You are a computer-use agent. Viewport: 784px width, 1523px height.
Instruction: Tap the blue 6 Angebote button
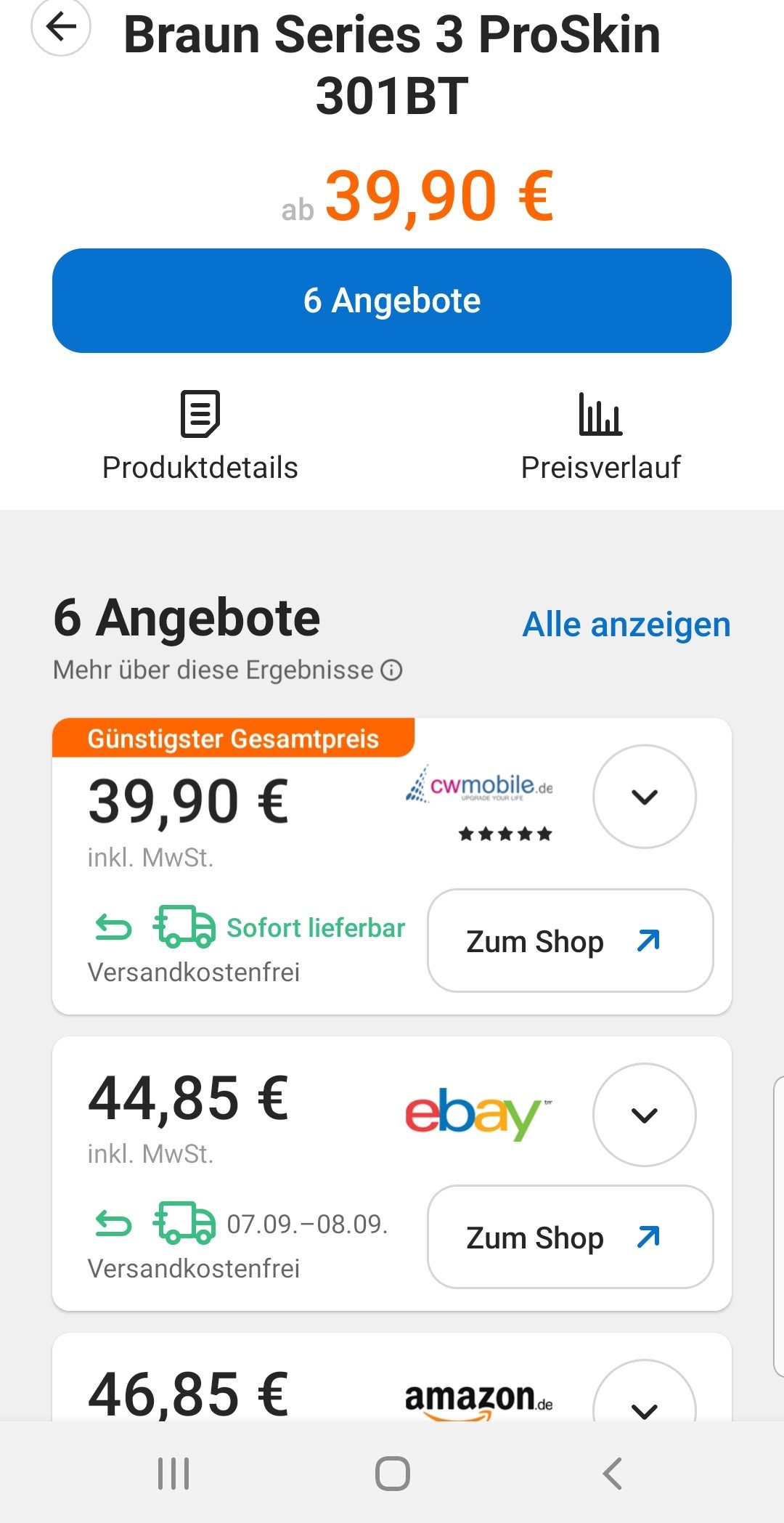392,301
